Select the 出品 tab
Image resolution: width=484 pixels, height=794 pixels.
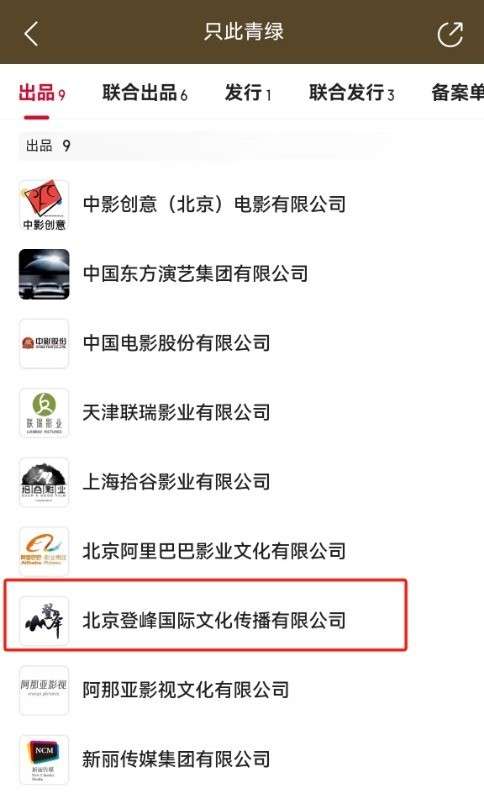pos(42,93)
